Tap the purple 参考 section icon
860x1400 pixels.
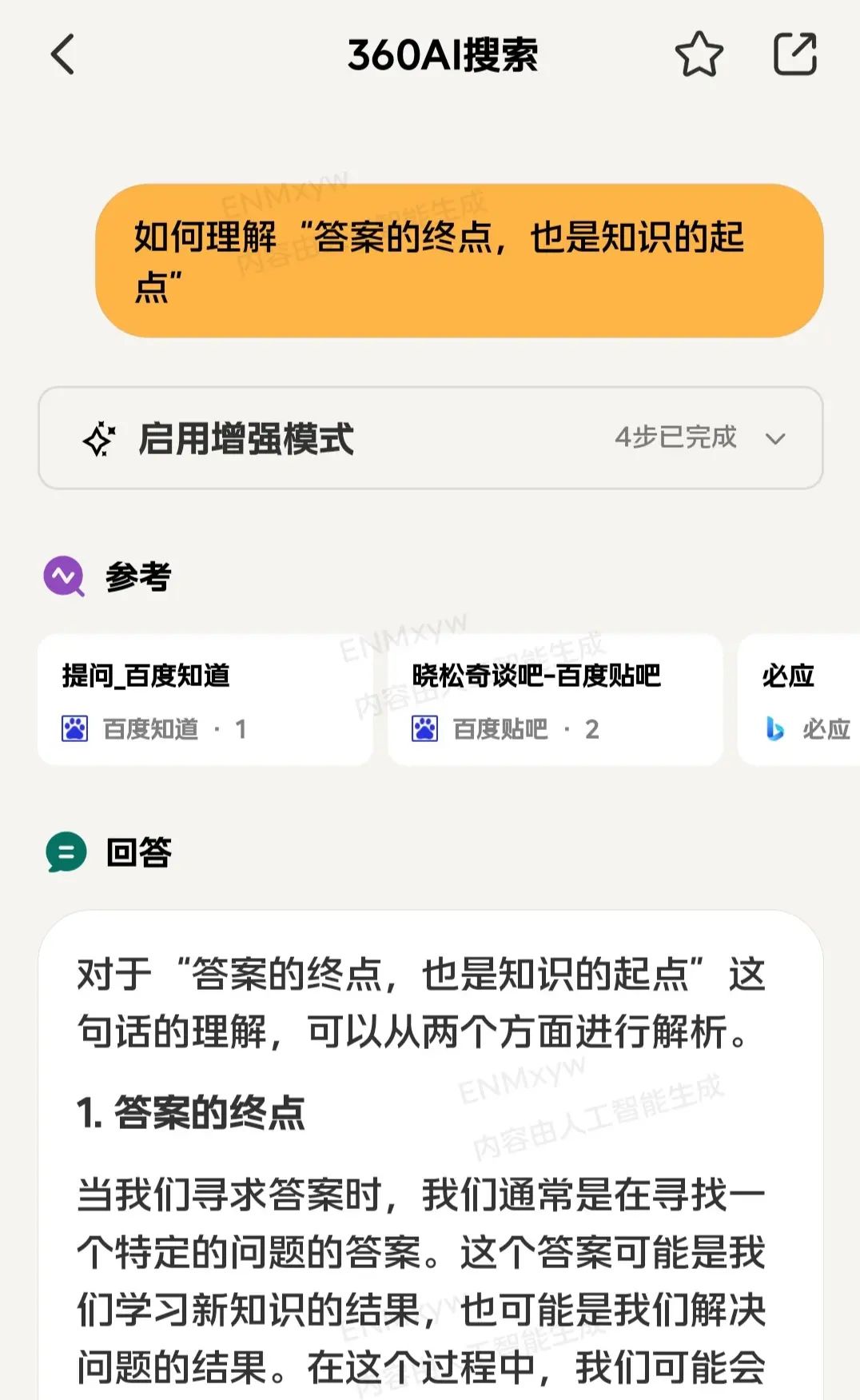(65, 575)
